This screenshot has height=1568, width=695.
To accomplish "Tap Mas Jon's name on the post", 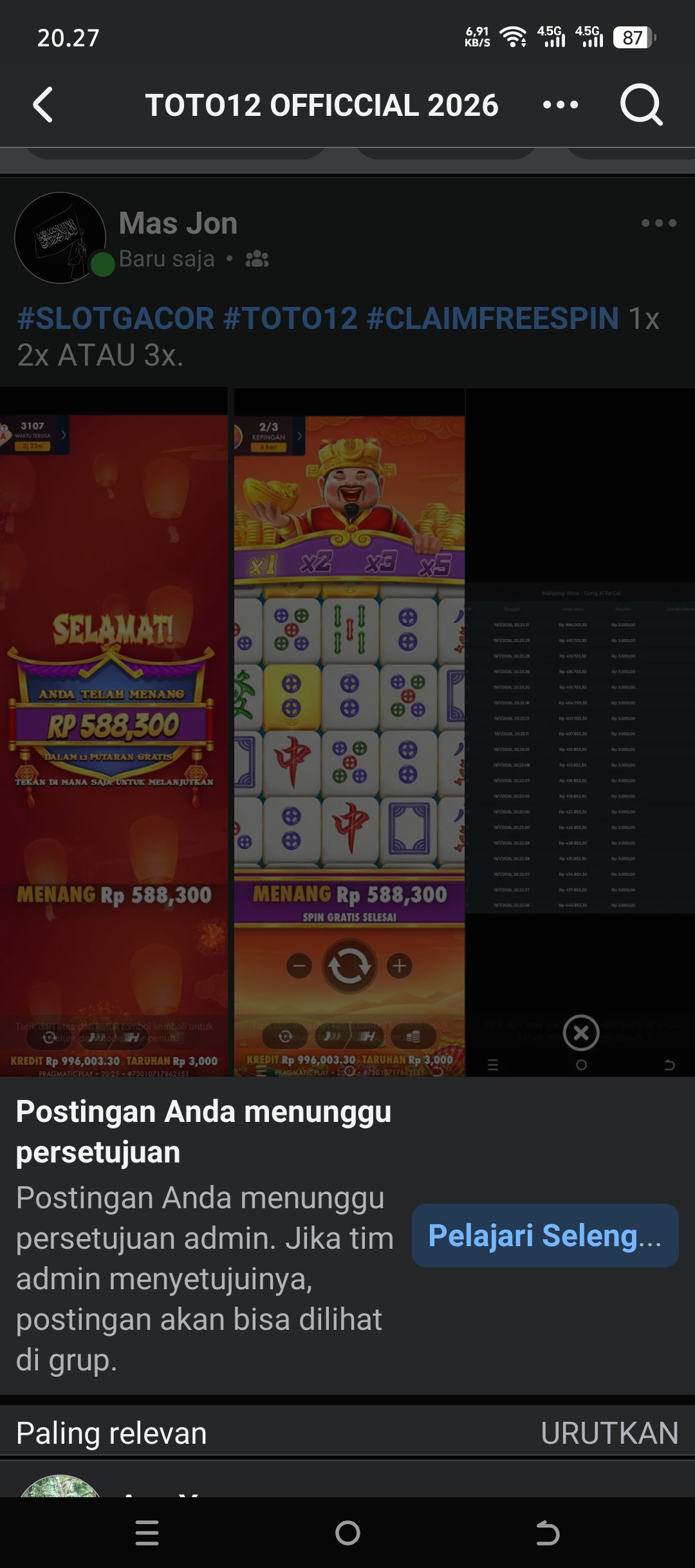I will [178, 223].
